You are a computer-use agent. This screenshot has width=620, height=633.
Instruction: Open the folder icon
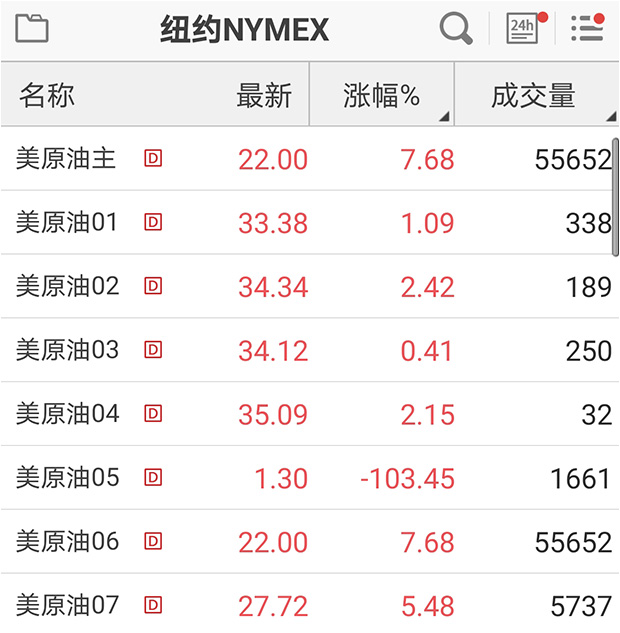point(32,29)
